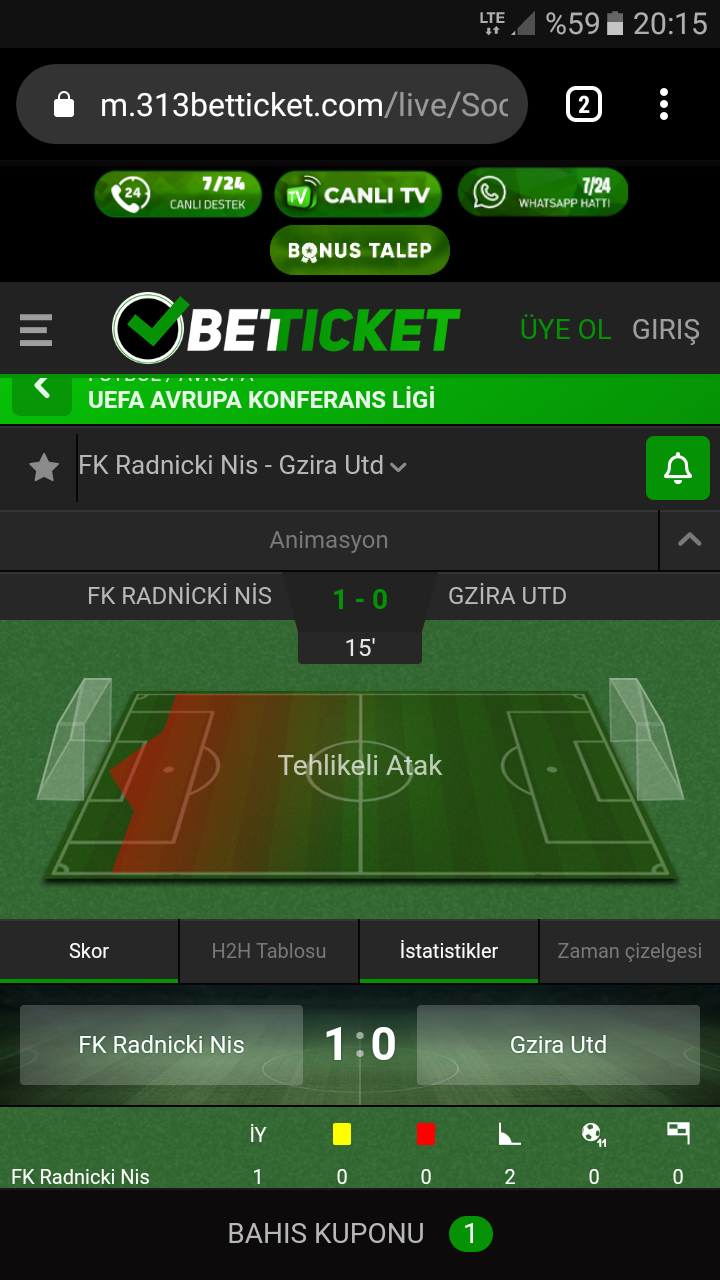Open the WhatsApp Hattı button

543,192
